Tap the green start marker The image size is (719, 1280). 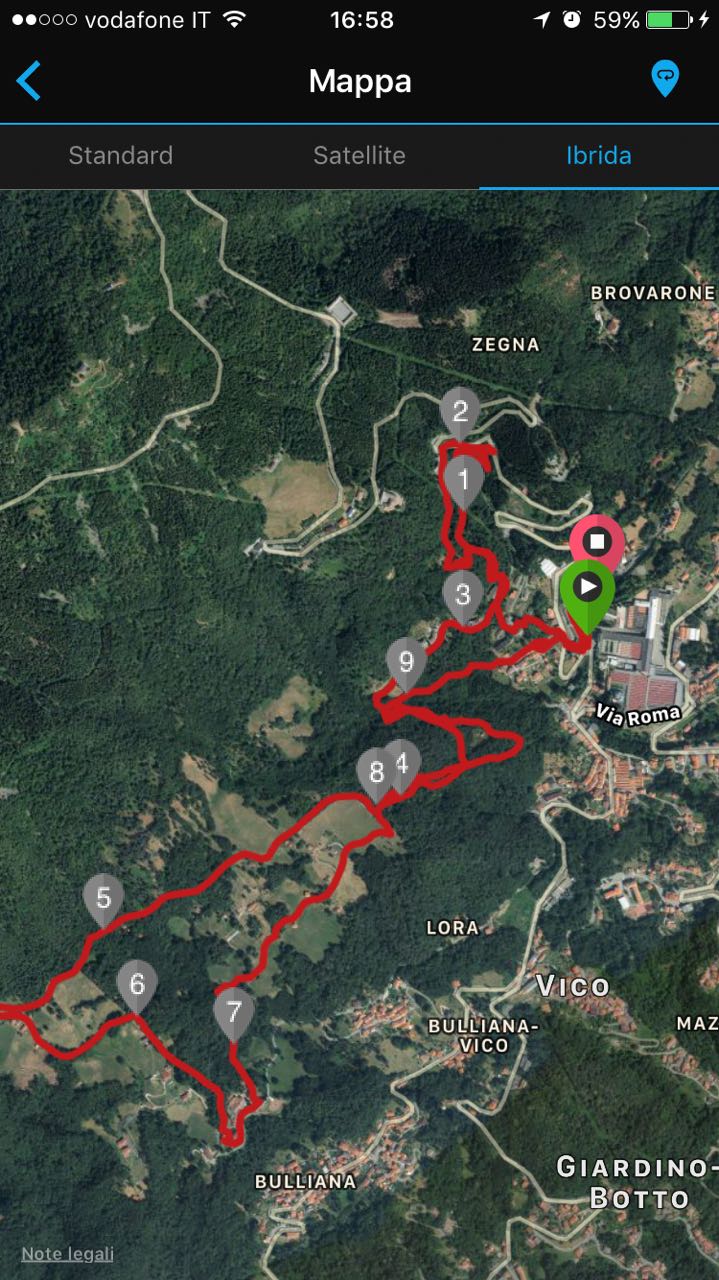tap(587, 588)
